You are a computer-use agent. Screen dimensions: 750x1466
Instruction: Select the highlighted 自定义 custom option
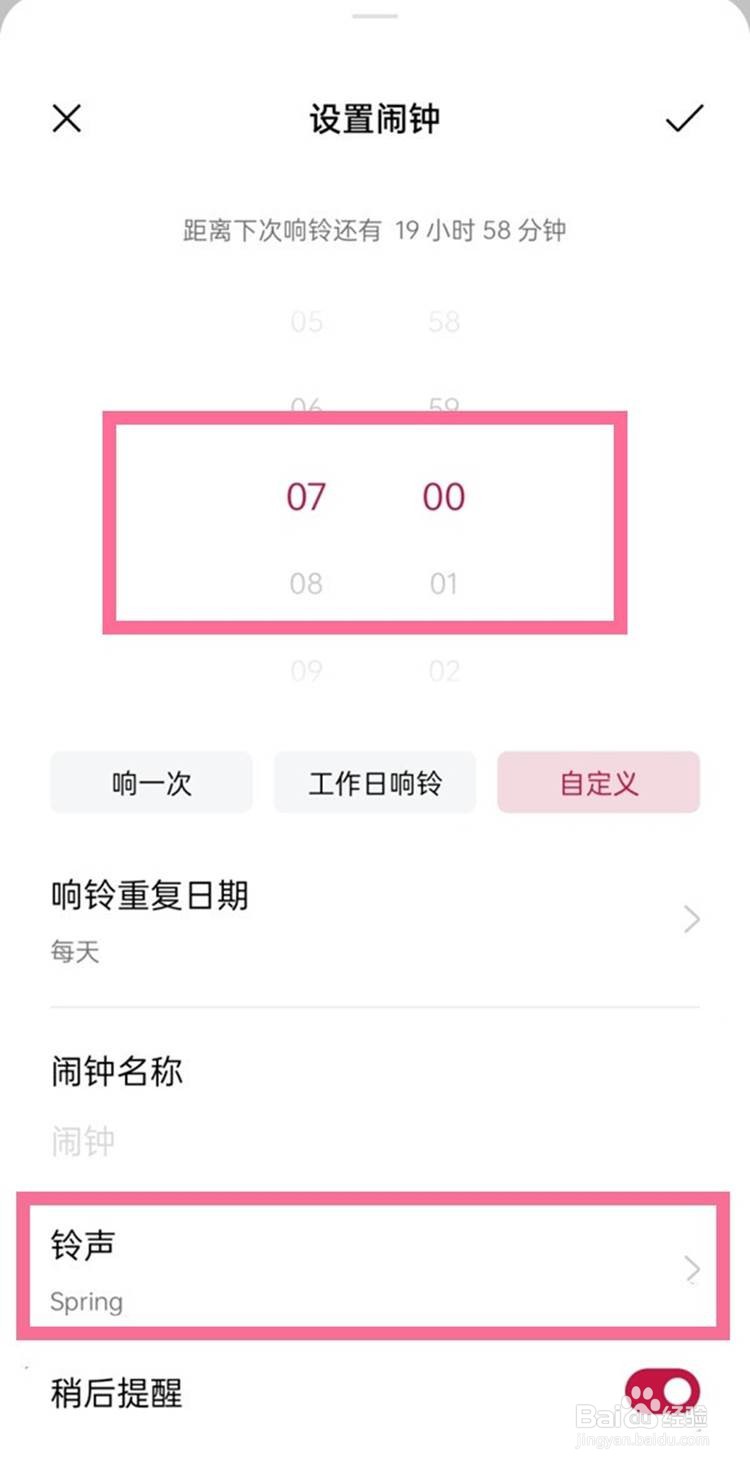point(598,783)
